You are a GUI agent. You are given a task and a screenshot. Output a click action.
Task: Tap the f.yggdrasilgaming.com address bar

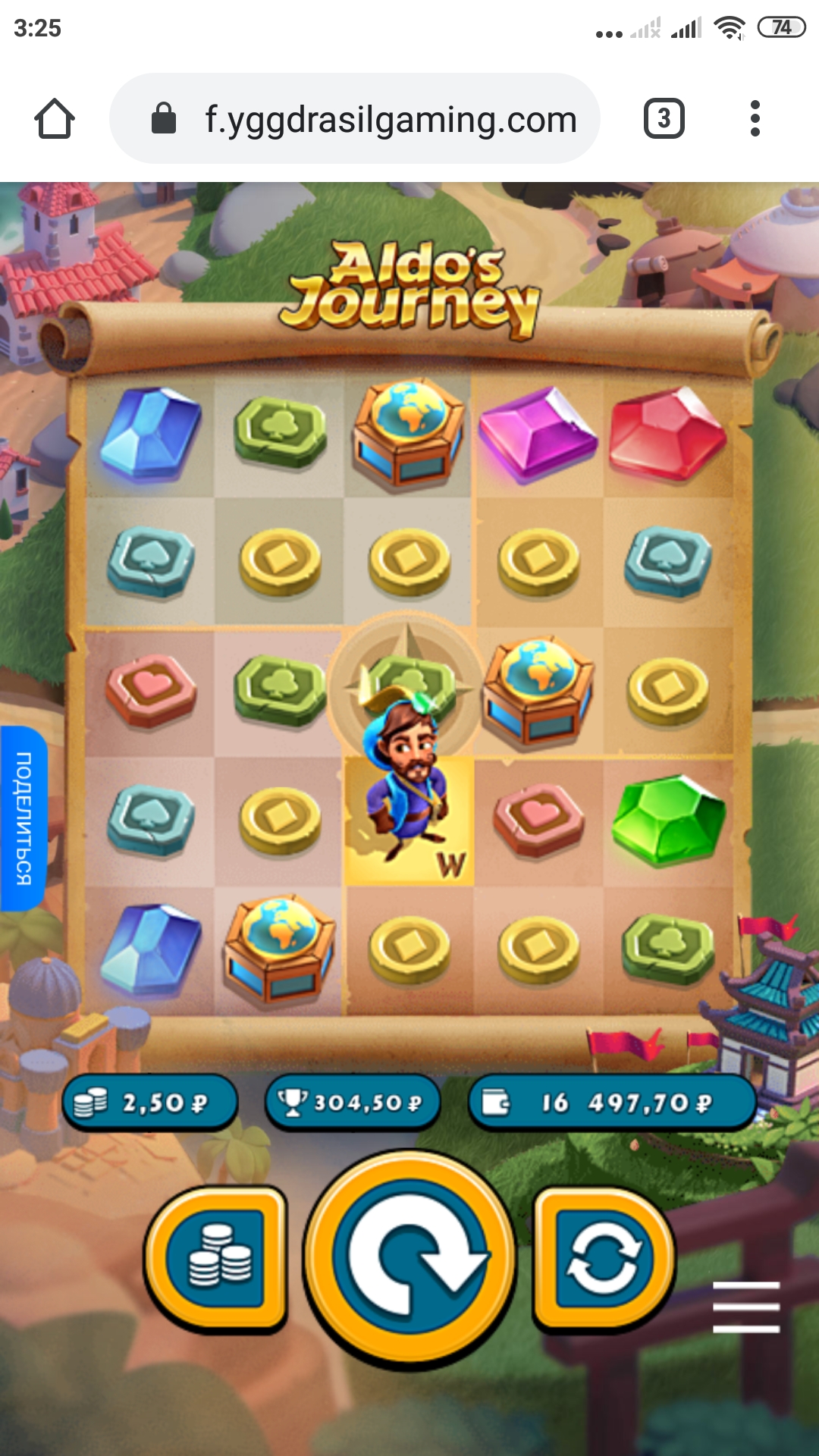click(355, 119)
